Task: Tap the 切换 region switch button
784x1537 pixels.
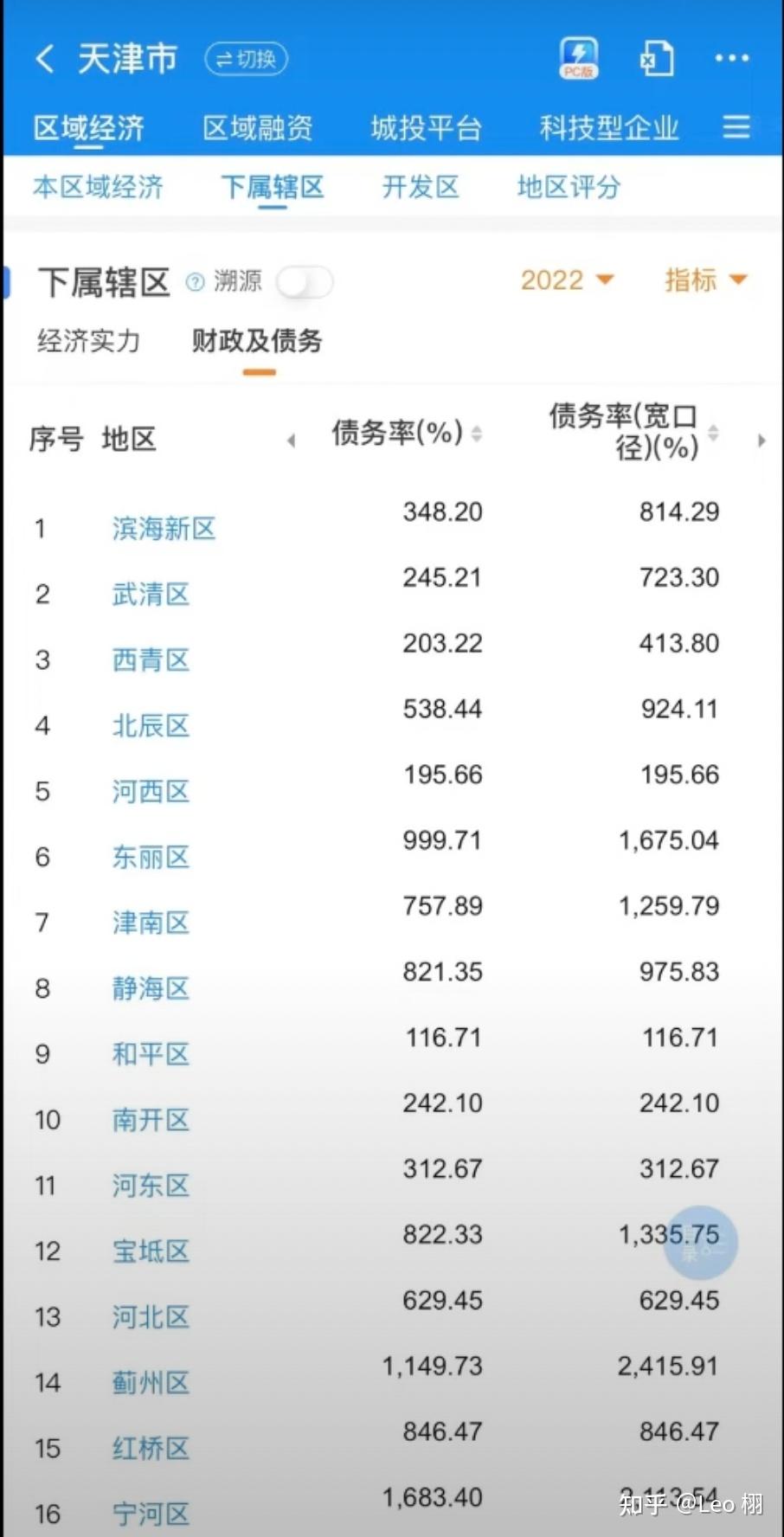Action: tap(246, 59)
